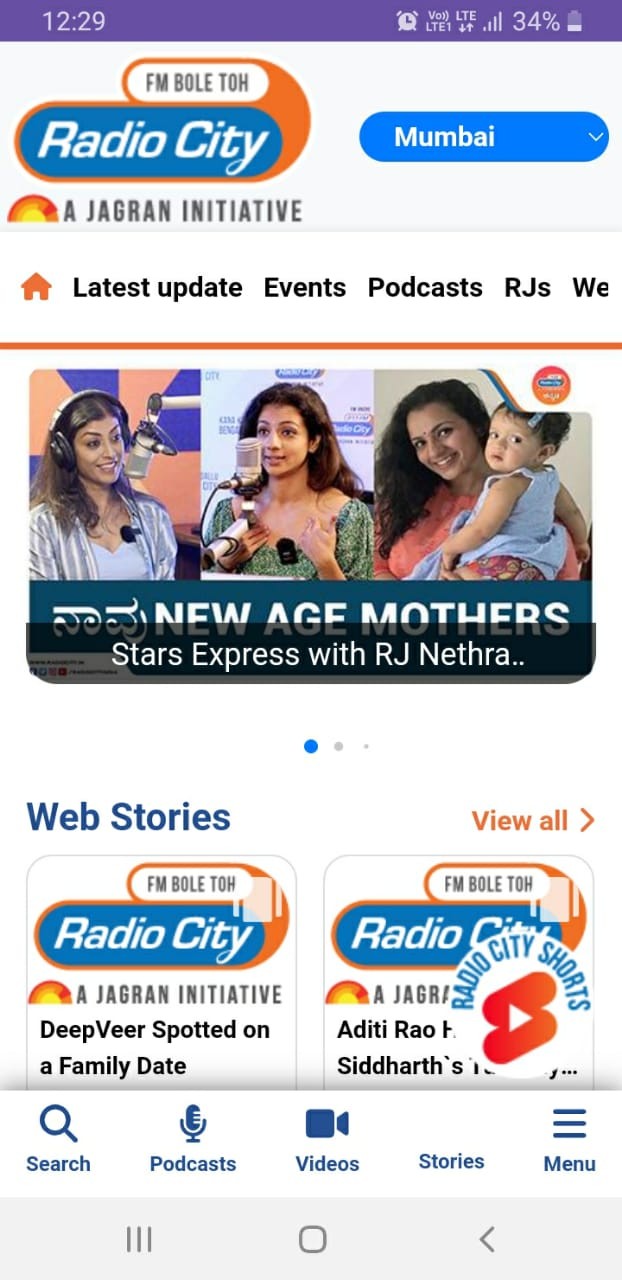This screenshot has height=1280, width=622.
Task: Go to the Events section
Action: click(305, 288)
